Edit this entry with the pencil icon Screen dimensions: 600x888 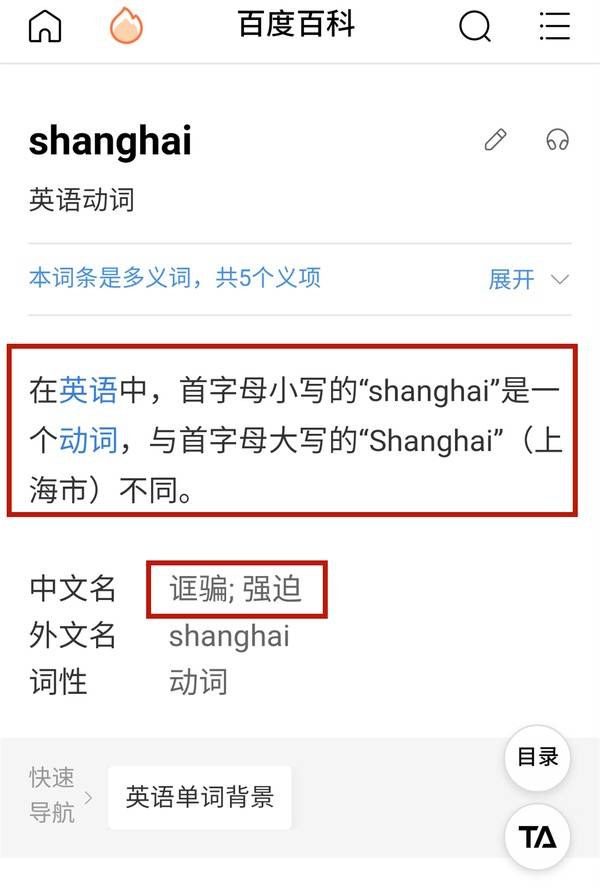(x=495, y=140)
